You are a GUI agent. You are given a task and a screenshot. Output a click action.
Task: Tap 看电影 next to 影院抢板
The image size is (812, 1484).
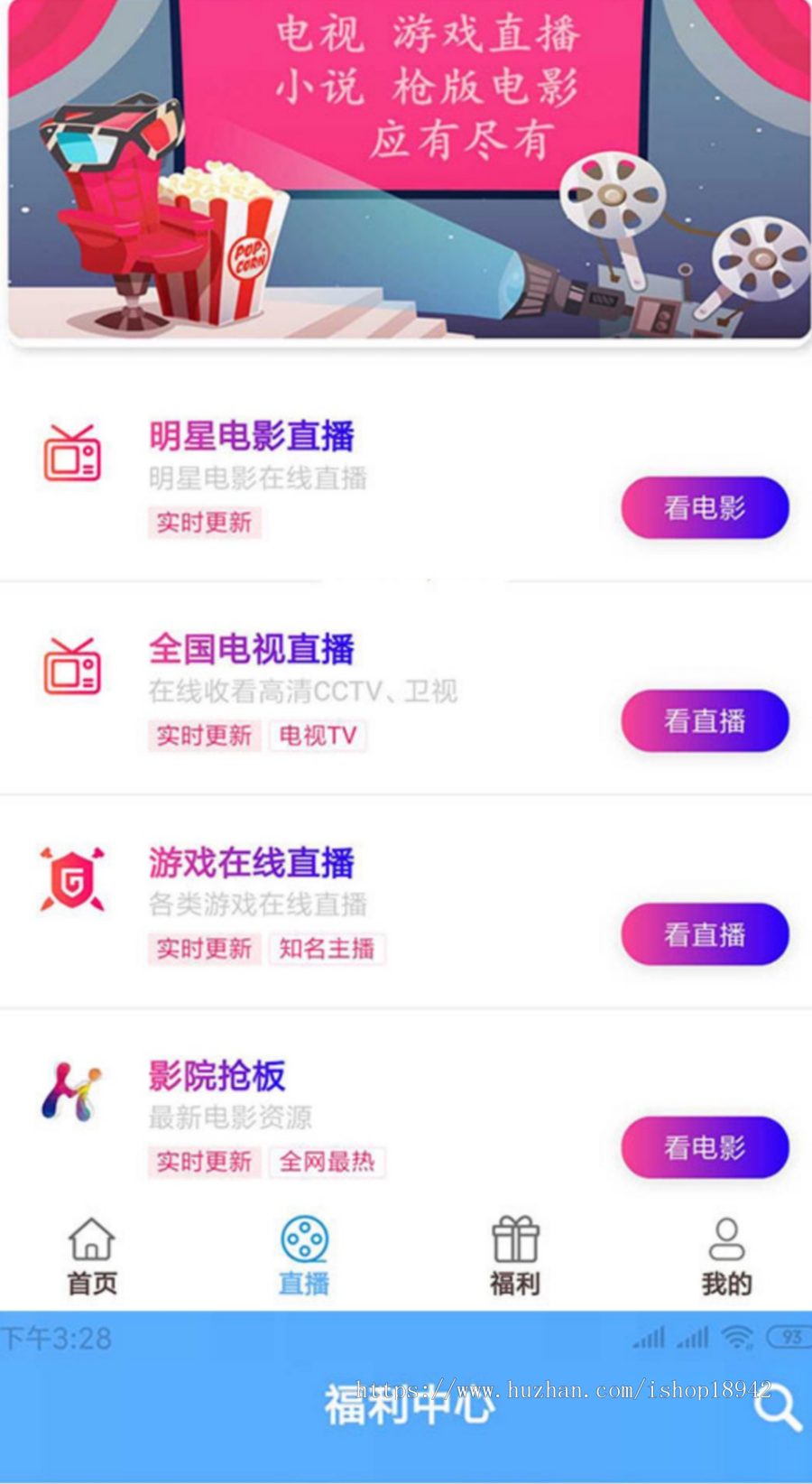click(x=705, y=1147)
